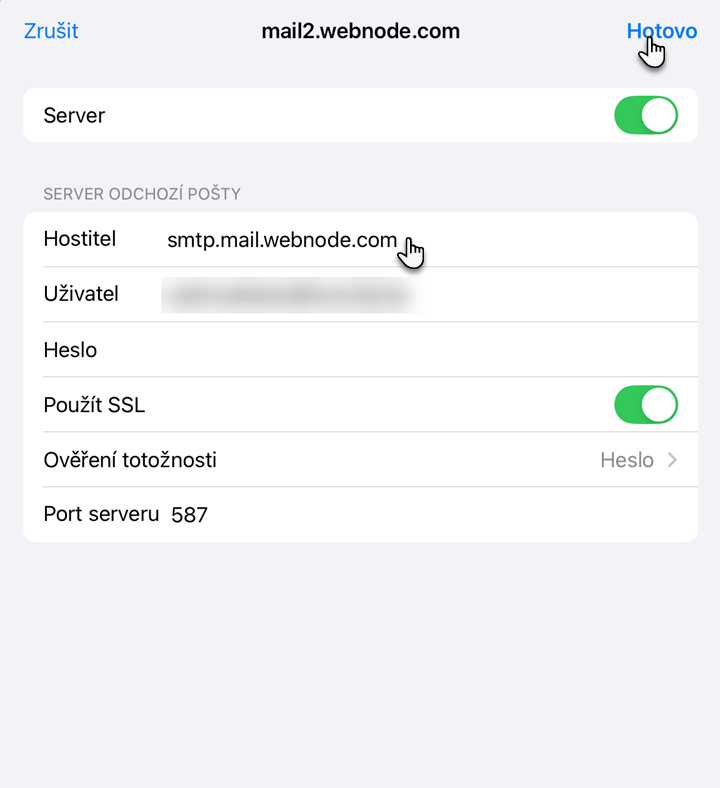Viewport: 720px width, 788px height.
Task: Edit the Hostitel field
Action: (x=282, y=240)
